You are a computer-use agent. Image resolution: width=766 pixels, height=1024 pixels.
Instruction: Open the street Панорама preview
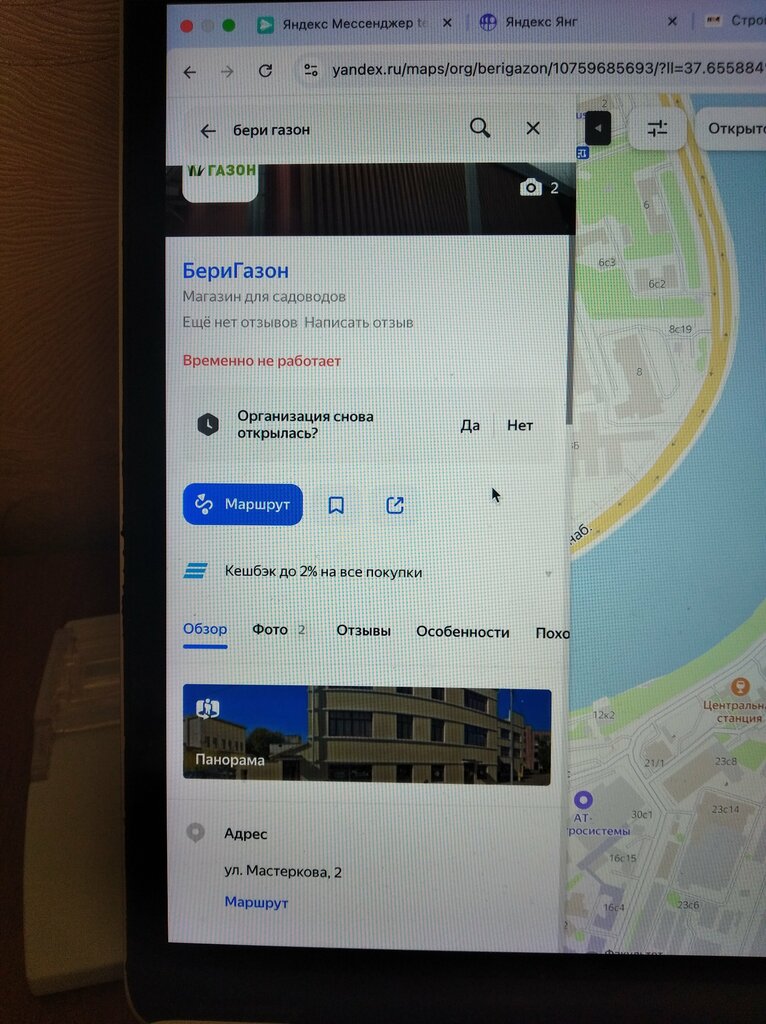coord(366,734)
